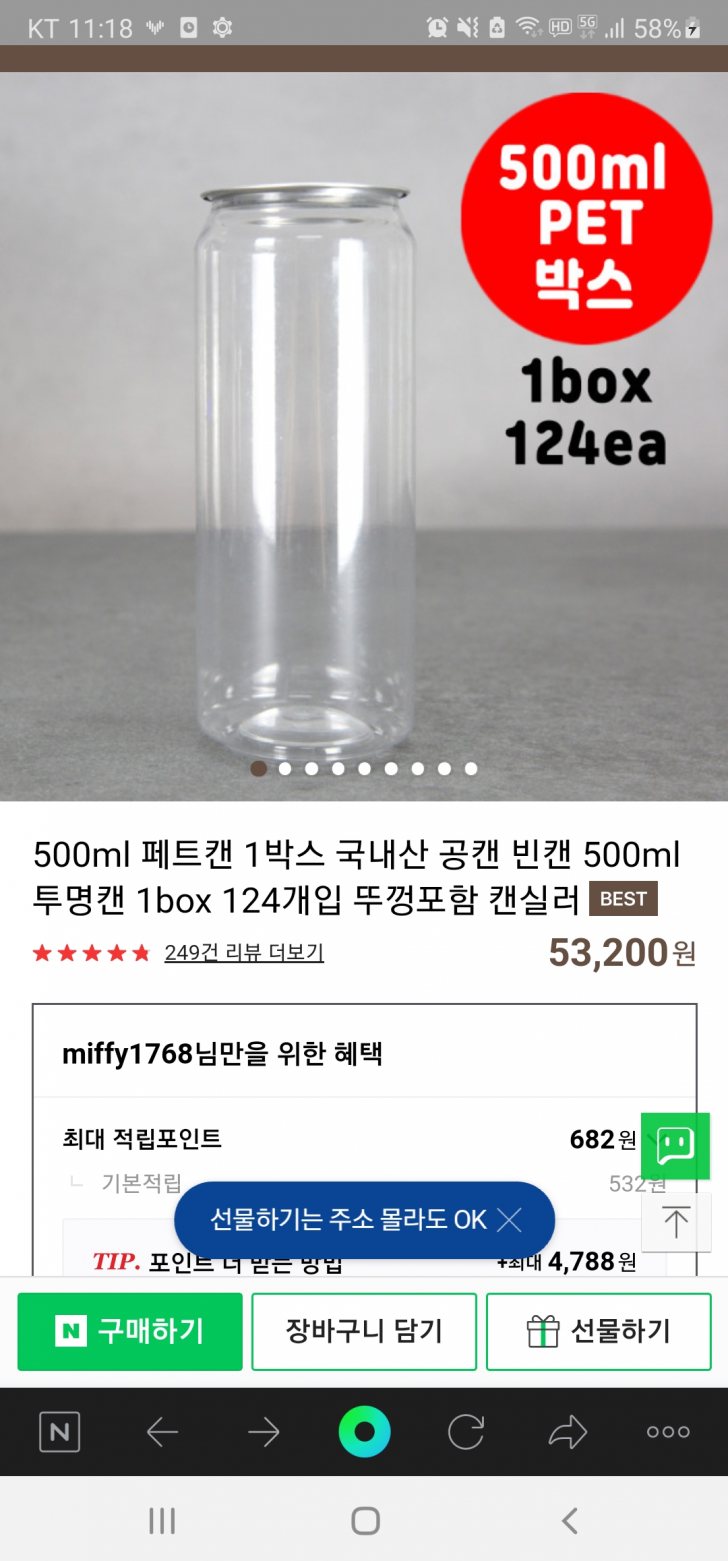Open the Naver N button in browser bar
728x1561 pixels.
tap(59, 1433)
